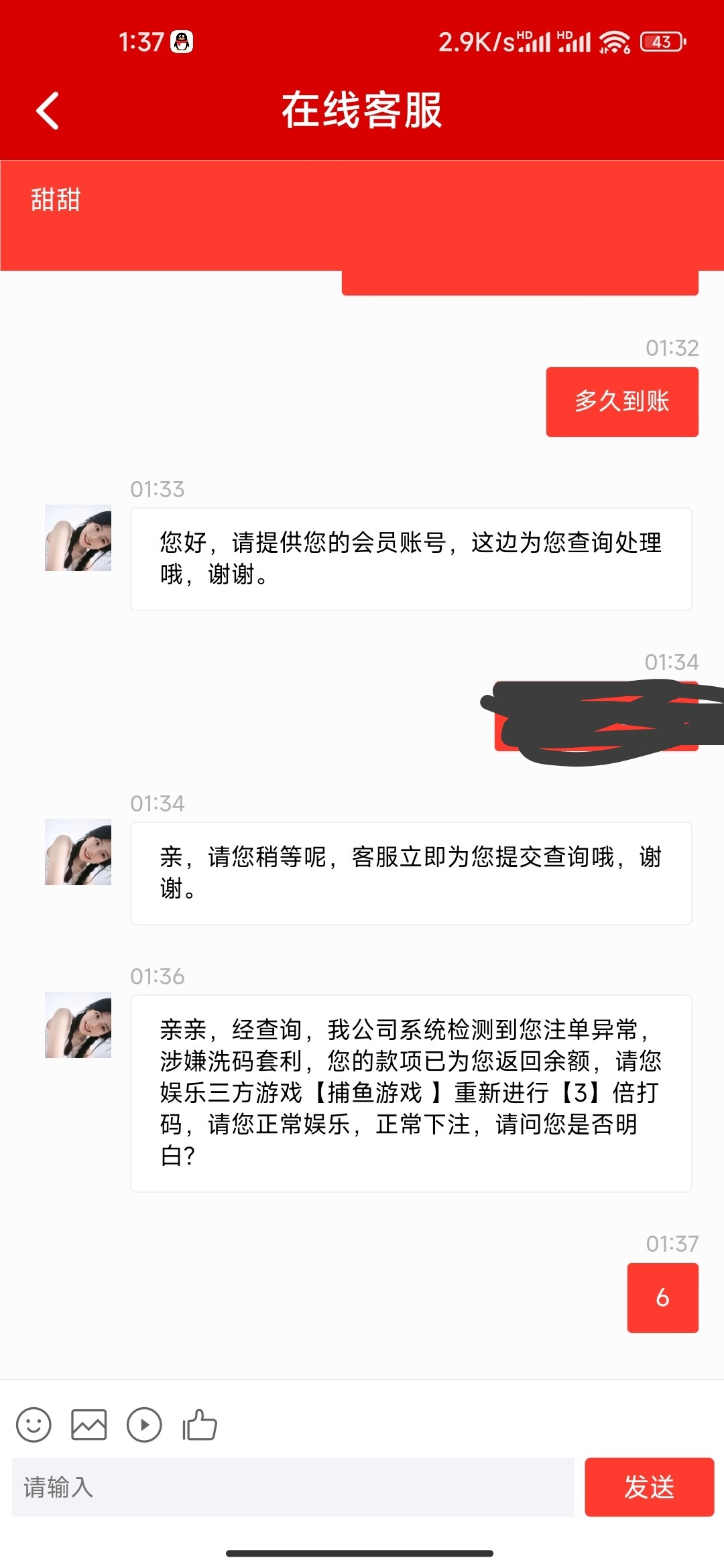Focus the 请输入 message field
Image resolution: width=724 pixels, height=1568 pixels.
coord(292,1487)
